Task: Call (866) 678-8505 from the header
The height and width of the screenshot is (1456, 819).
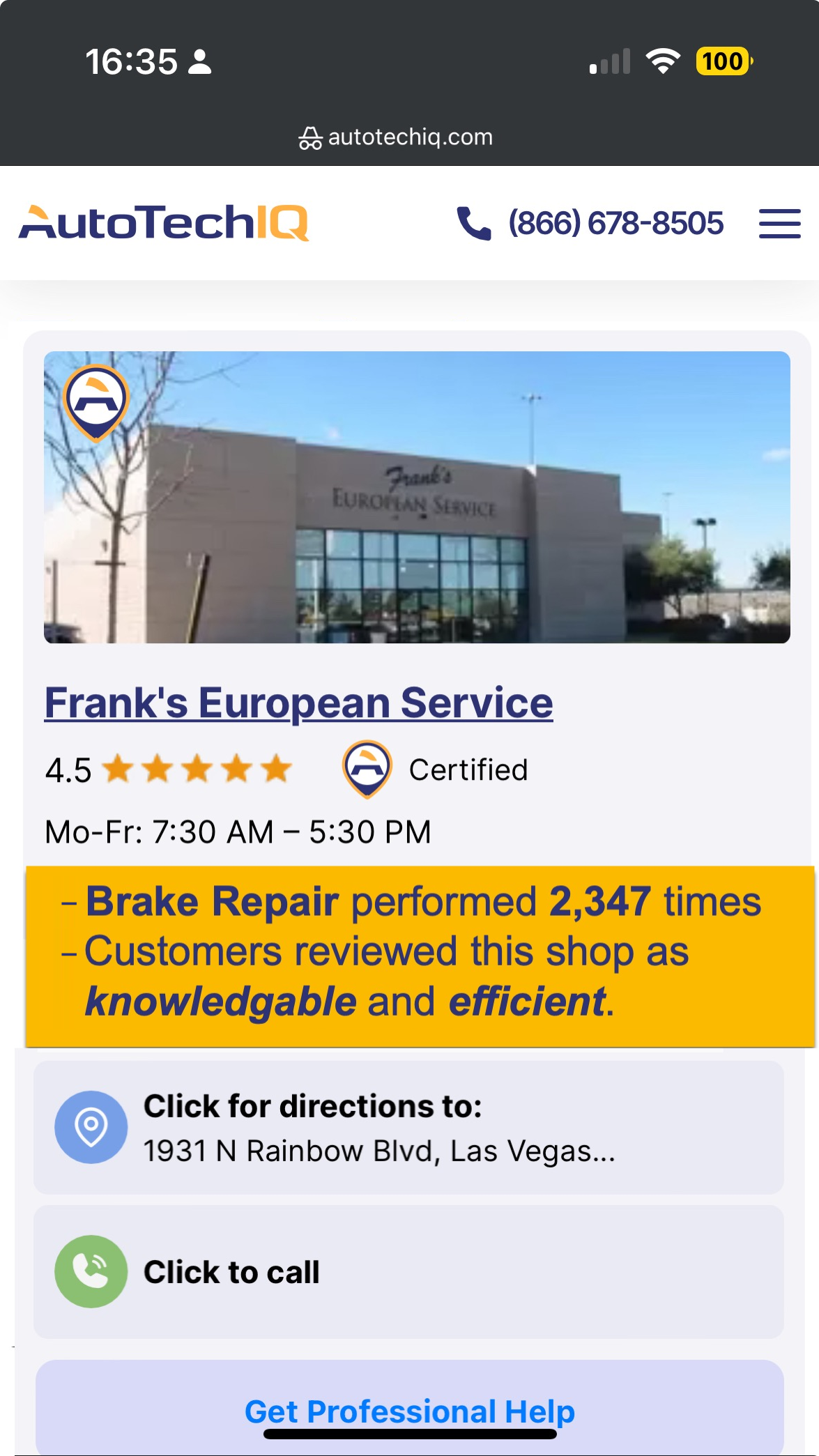Action: pos(591,224)
